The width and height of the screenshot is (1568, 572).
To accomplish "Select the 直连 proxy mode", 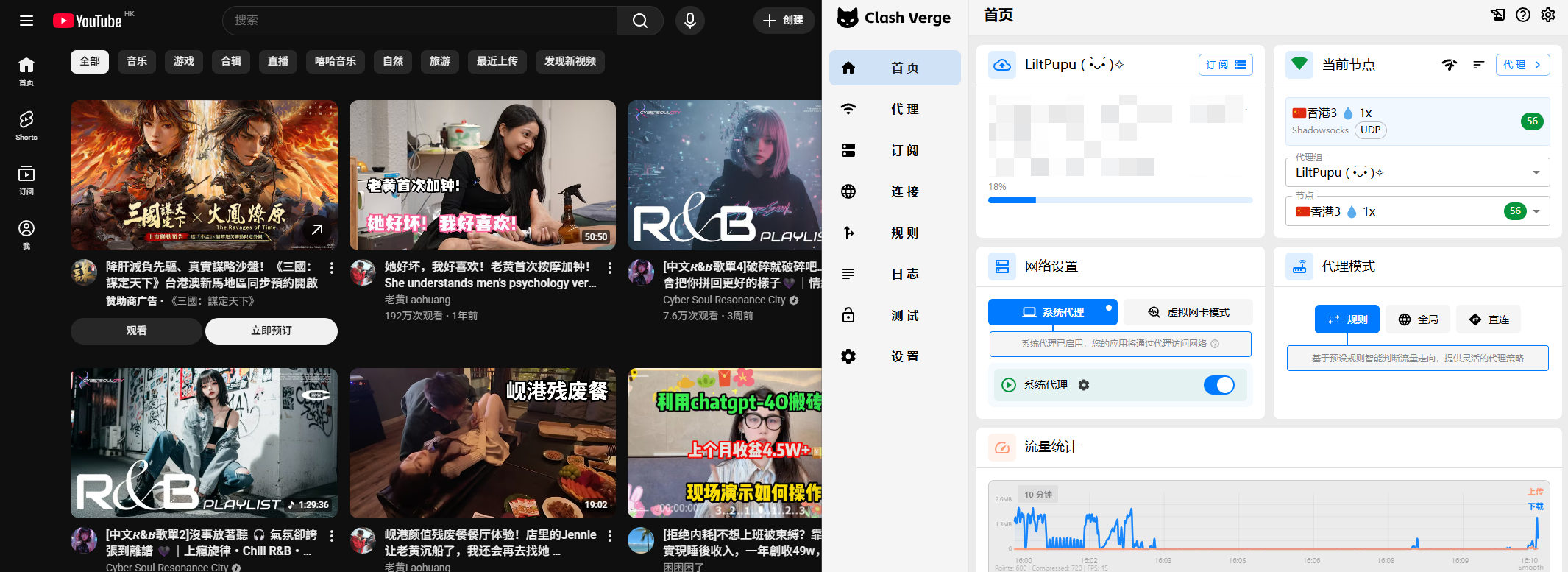I will coord(1489,319).
